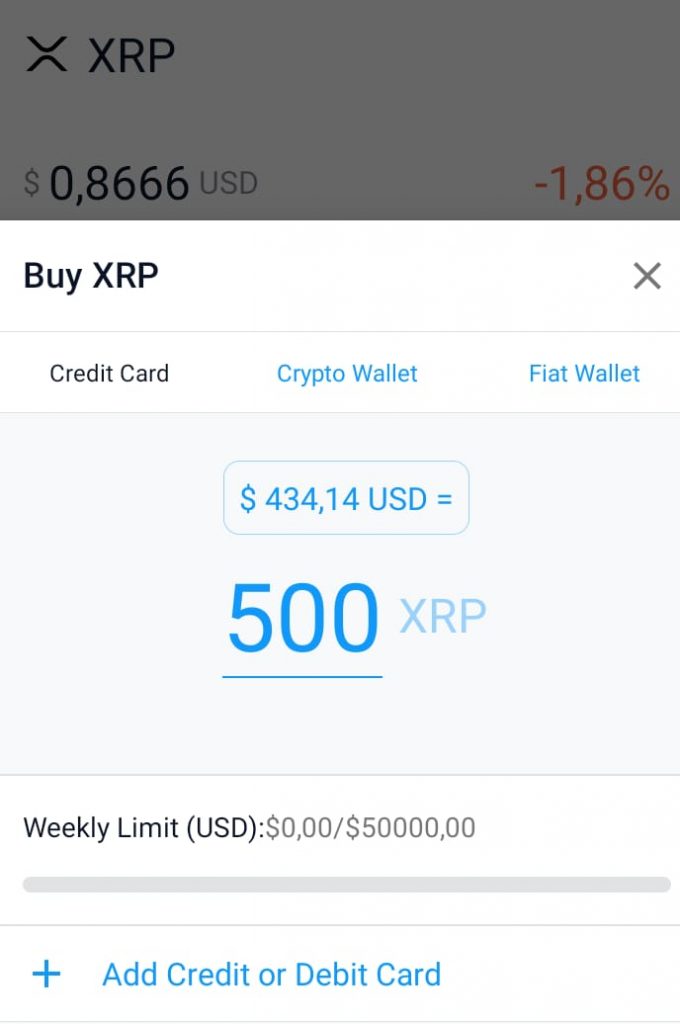Switch to the Crypto Wallet tab
This screenshot has height=1024, width=680.
pyautogui.click(x=347, y=374)
